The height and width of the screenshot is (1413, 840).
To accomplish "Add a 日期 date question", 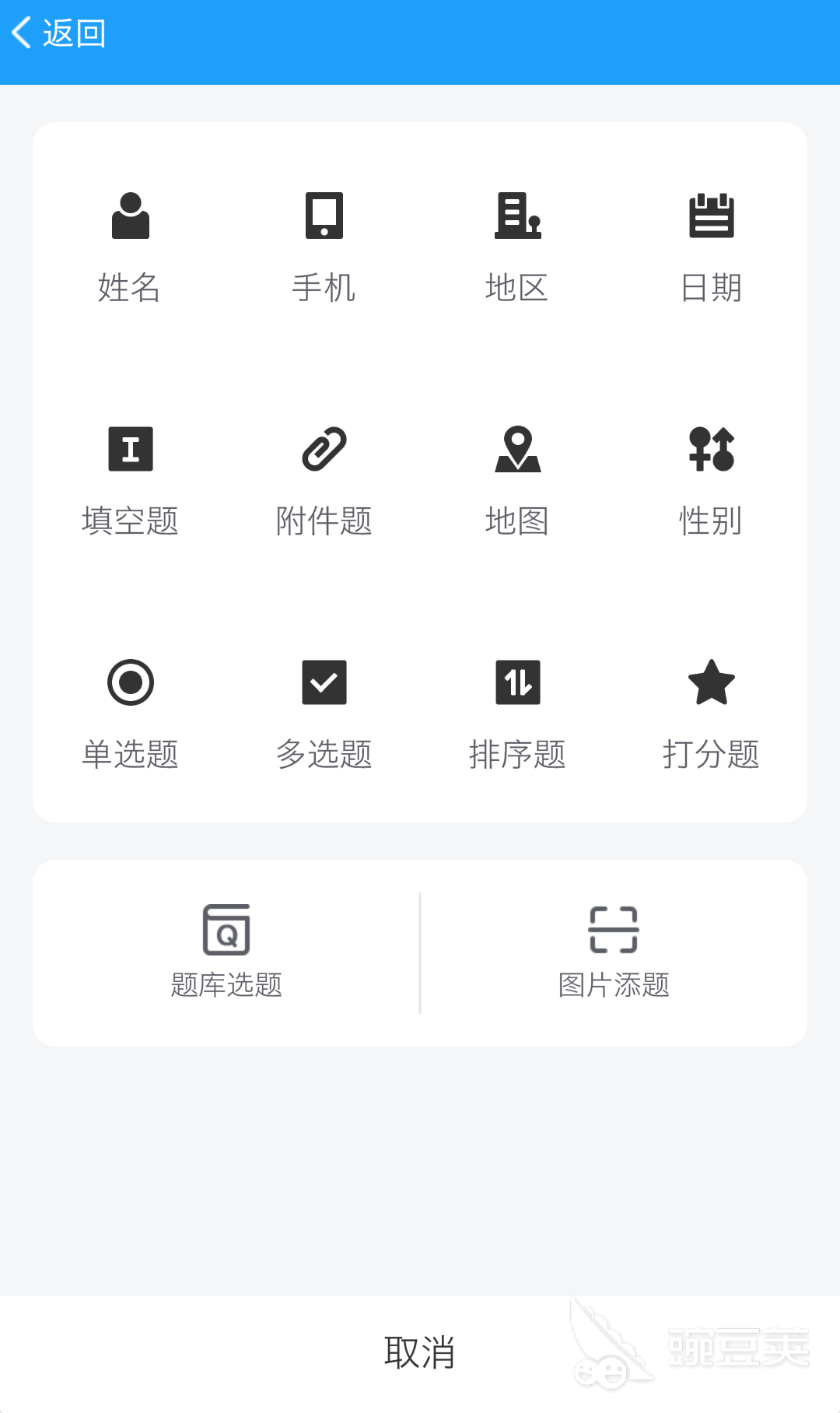I will [711, 247].
